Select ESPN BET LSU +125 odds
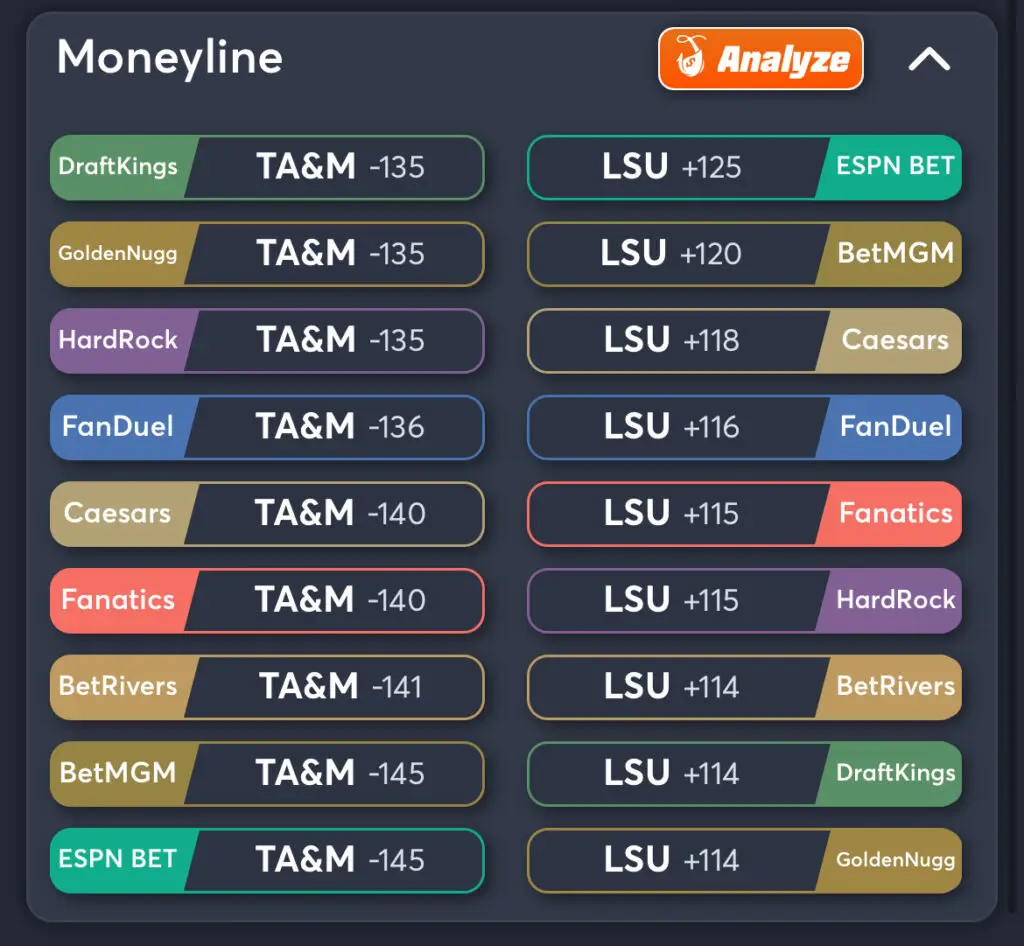This screenshot has height=946, width=1024. (x=744, y=167)
